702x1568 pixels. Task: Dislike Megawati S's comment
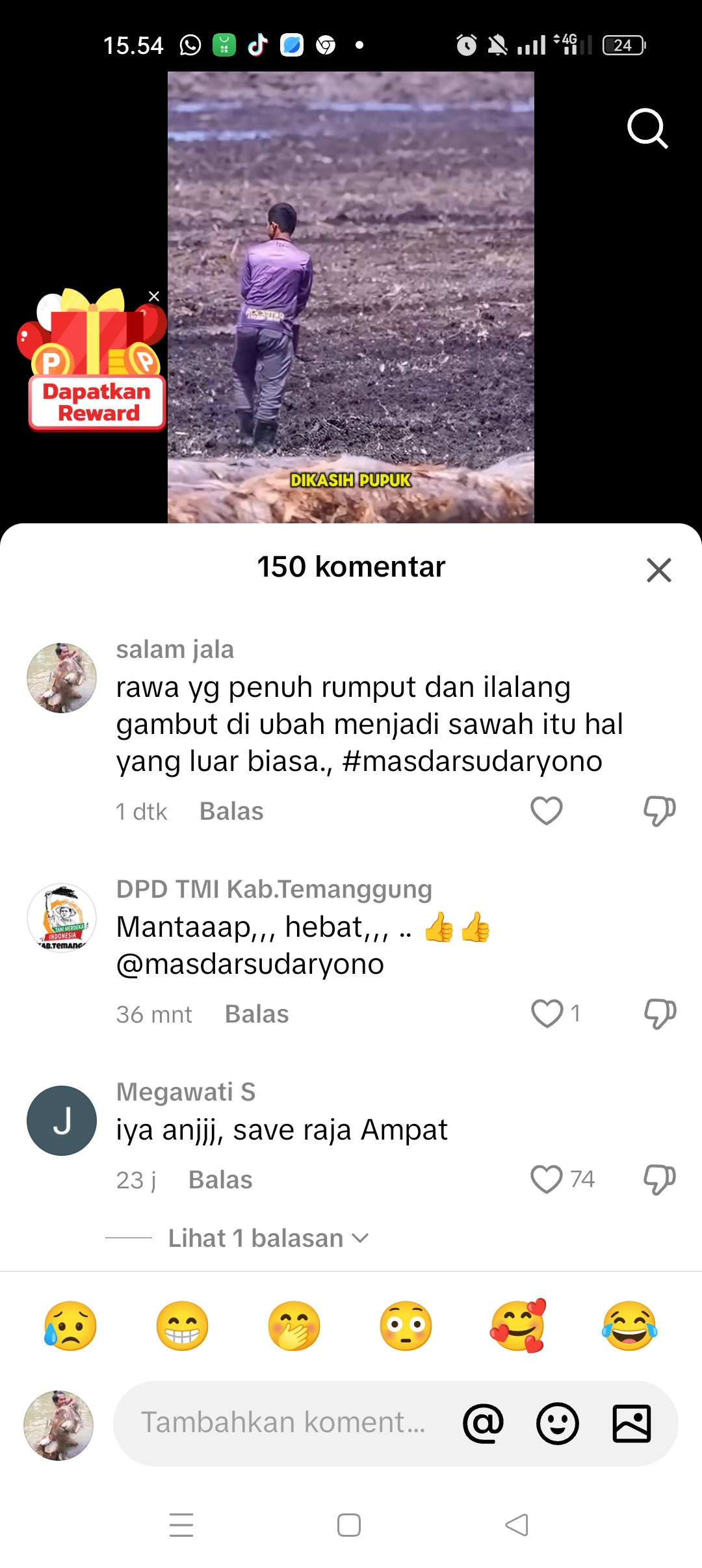pyautogui.click(x=659, y=1179)
